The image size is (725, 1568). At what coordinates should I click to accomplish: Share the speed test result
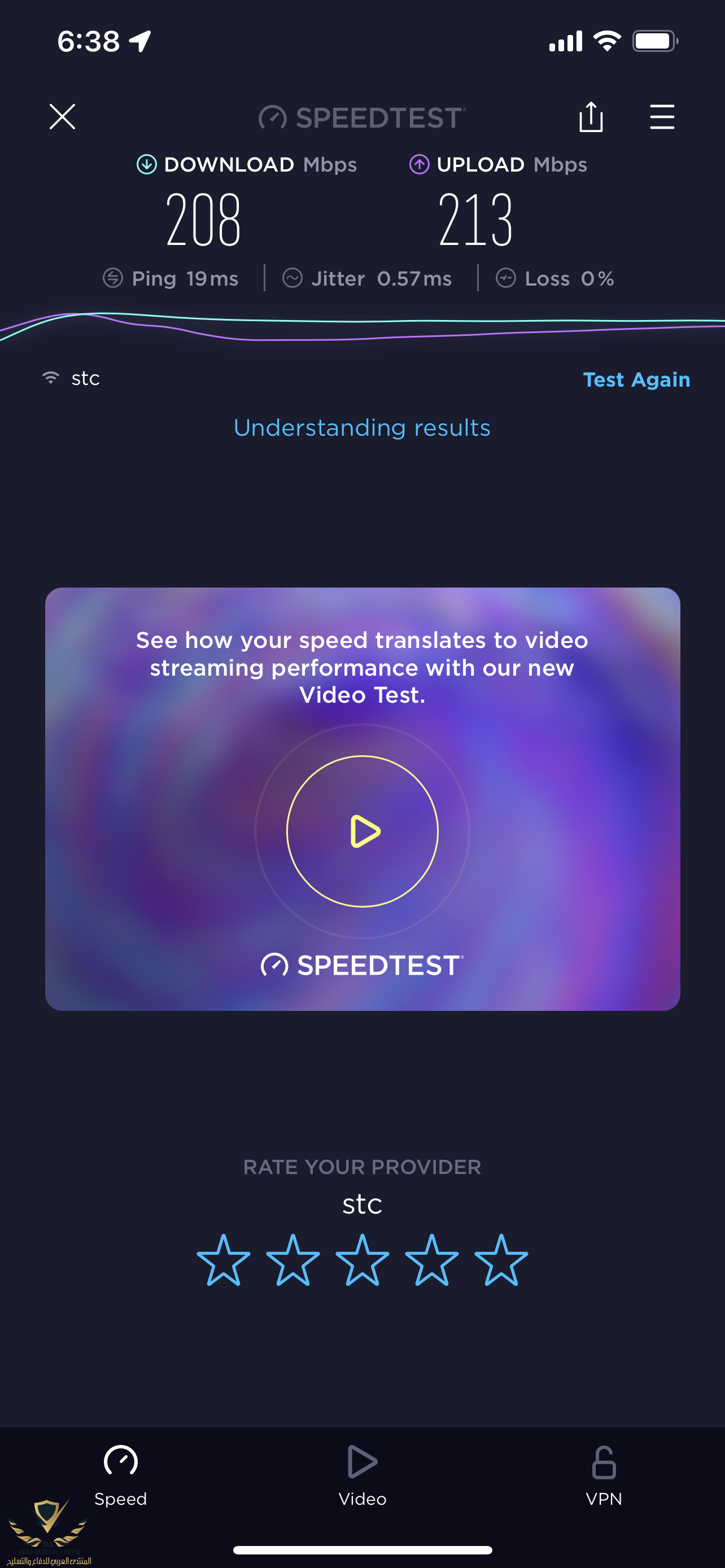(x=591, y=116)
